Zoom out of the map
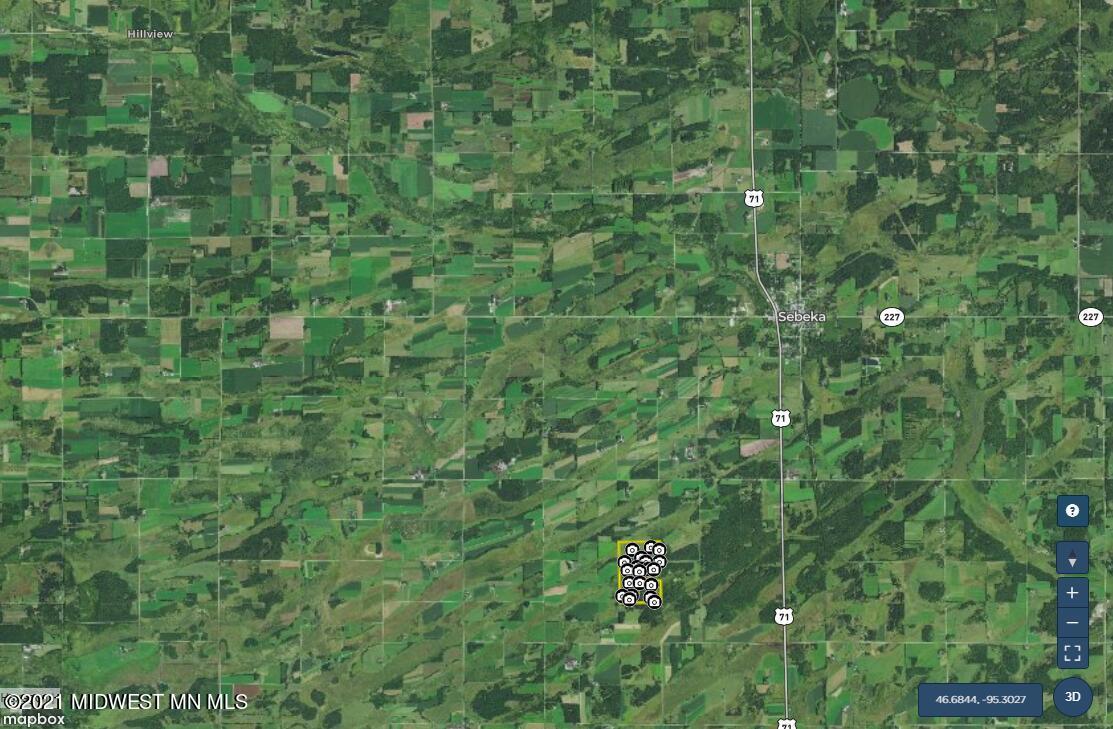The height and width of the screenshot is (729, 1113). point(1072,623)
